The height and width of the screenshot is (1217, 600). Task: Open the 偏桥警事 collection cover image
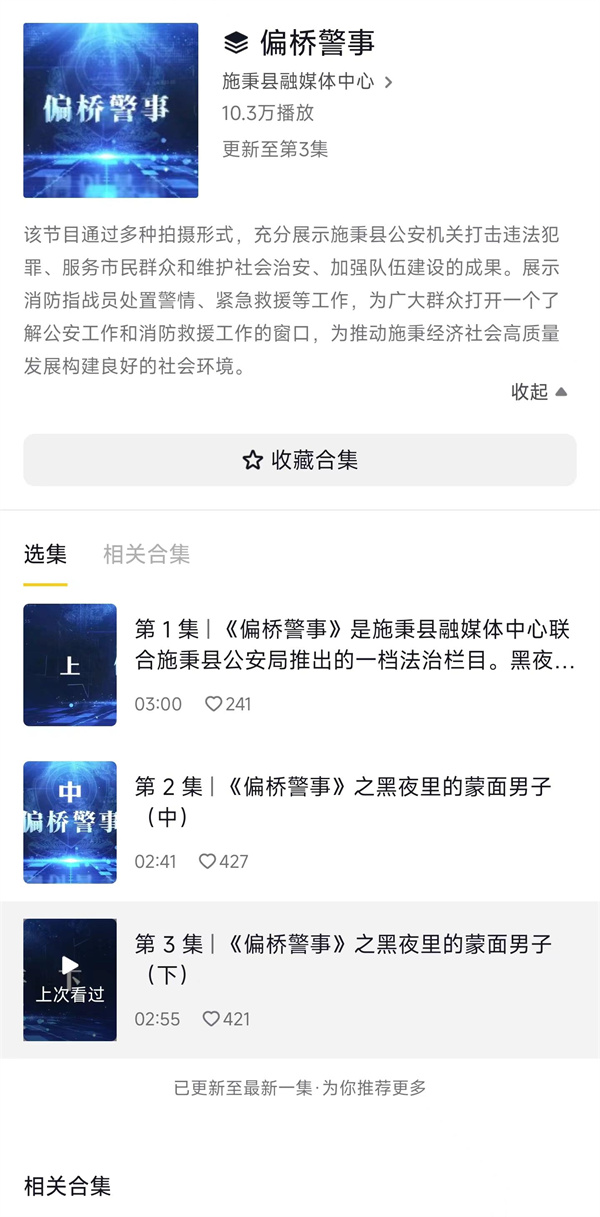110,110
